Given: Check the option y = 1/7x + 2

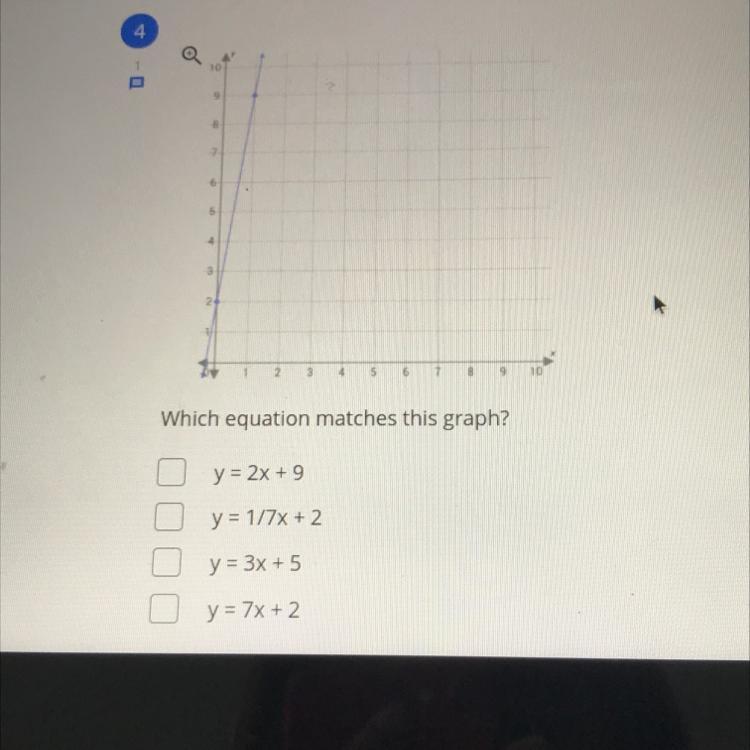Looking at the screenshot, I should [169, 518].
